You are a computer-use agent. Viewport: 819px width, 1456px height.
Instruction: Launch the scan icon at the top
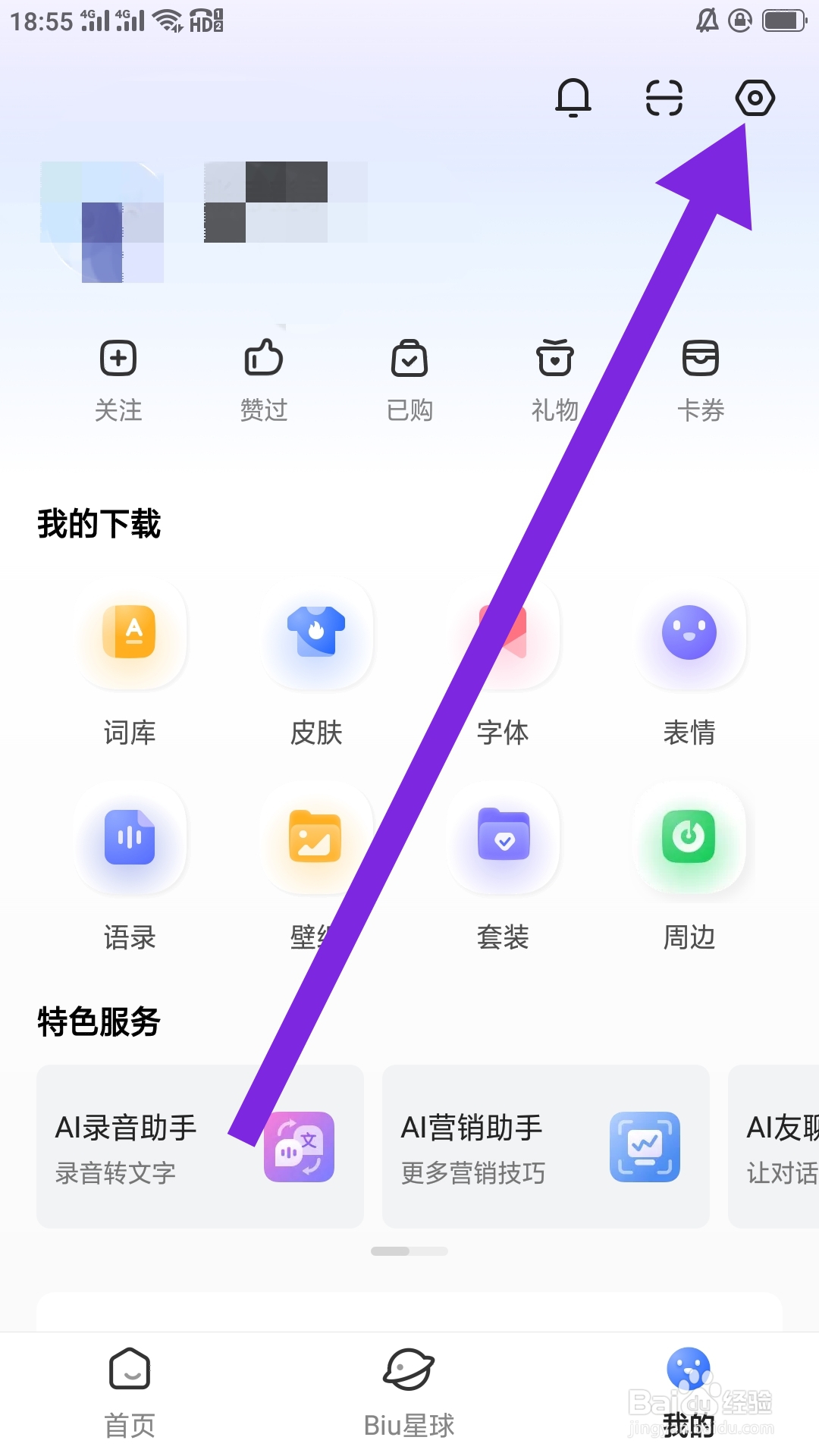(664, 99)
